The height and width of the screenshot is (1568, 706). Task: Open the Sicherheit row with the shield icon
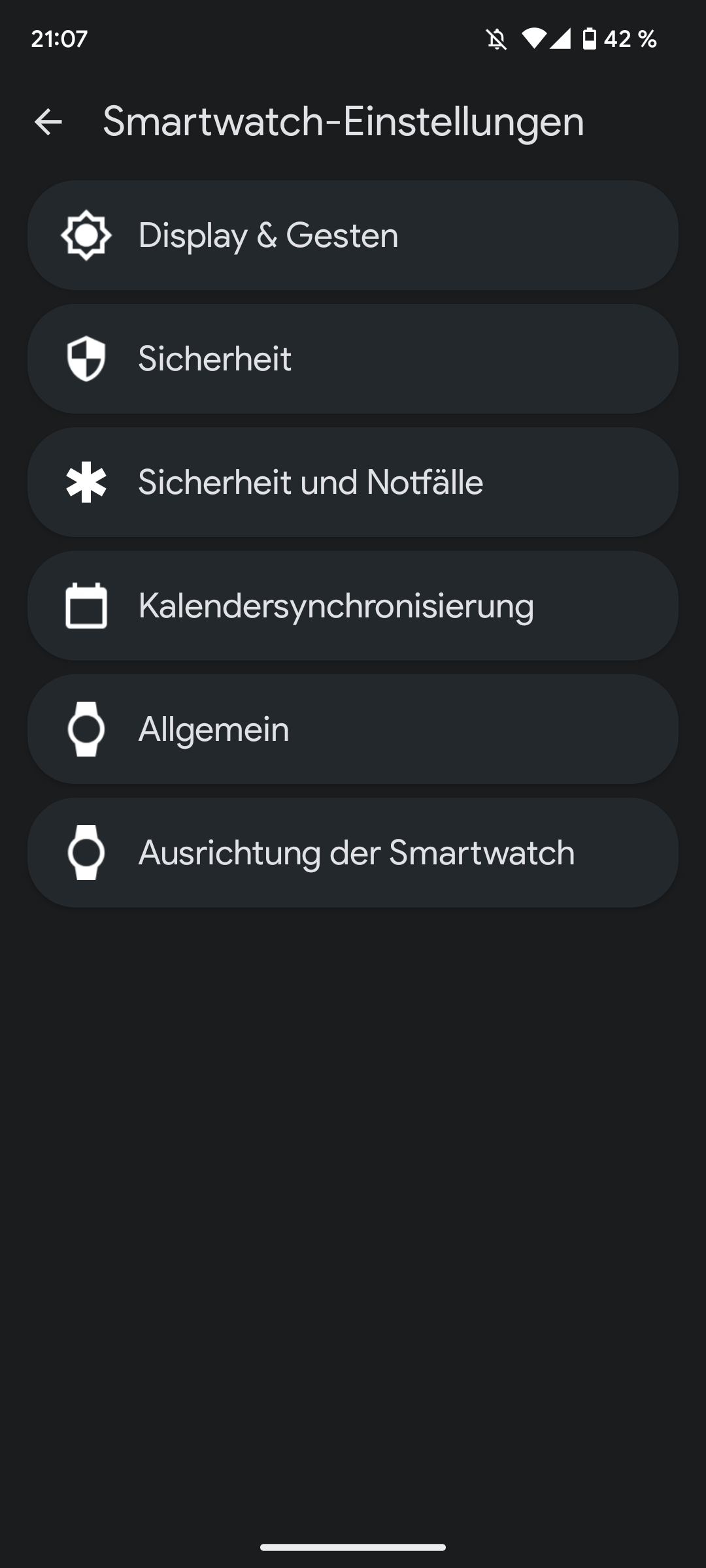(353, 359)
